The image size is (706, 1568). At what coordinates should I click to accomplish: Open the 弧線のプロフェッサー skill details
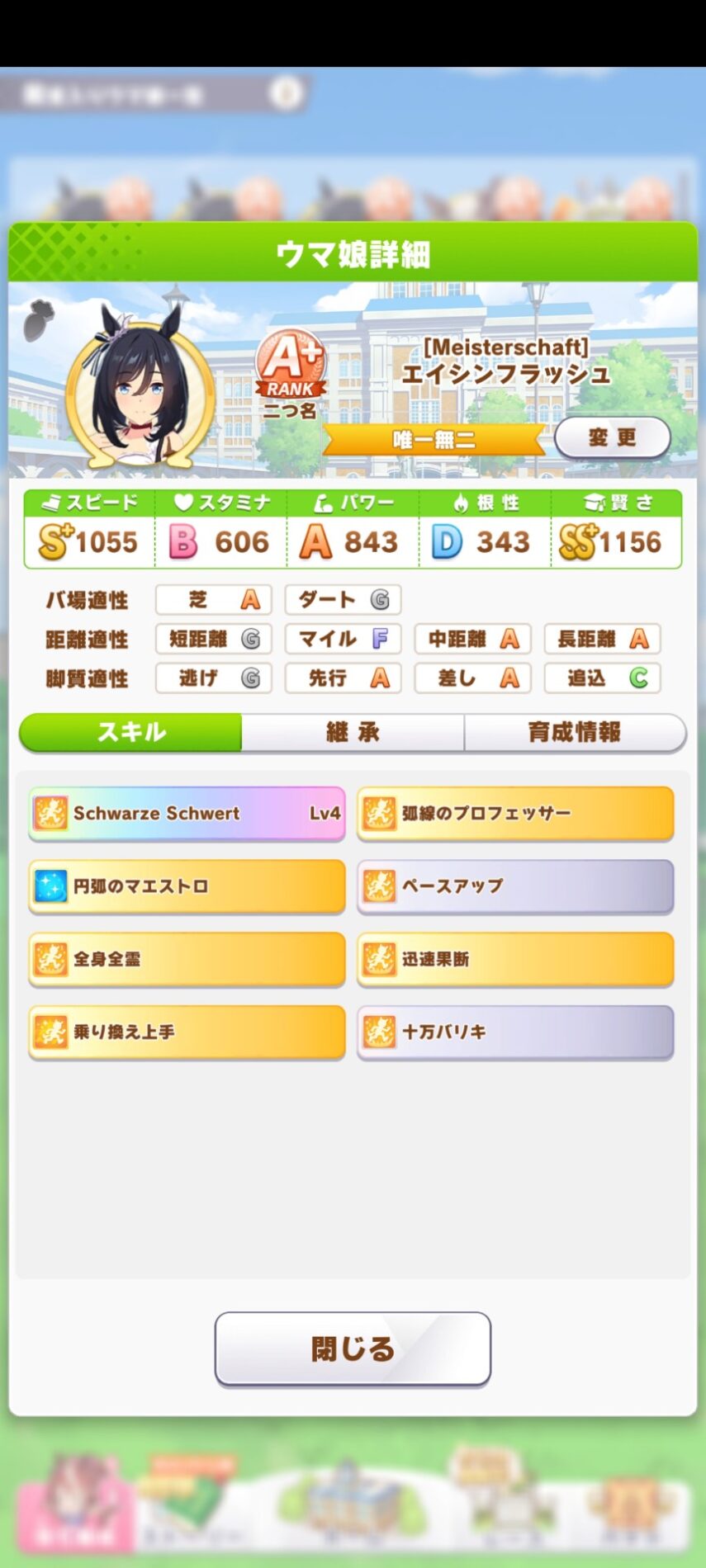point(515,814)
